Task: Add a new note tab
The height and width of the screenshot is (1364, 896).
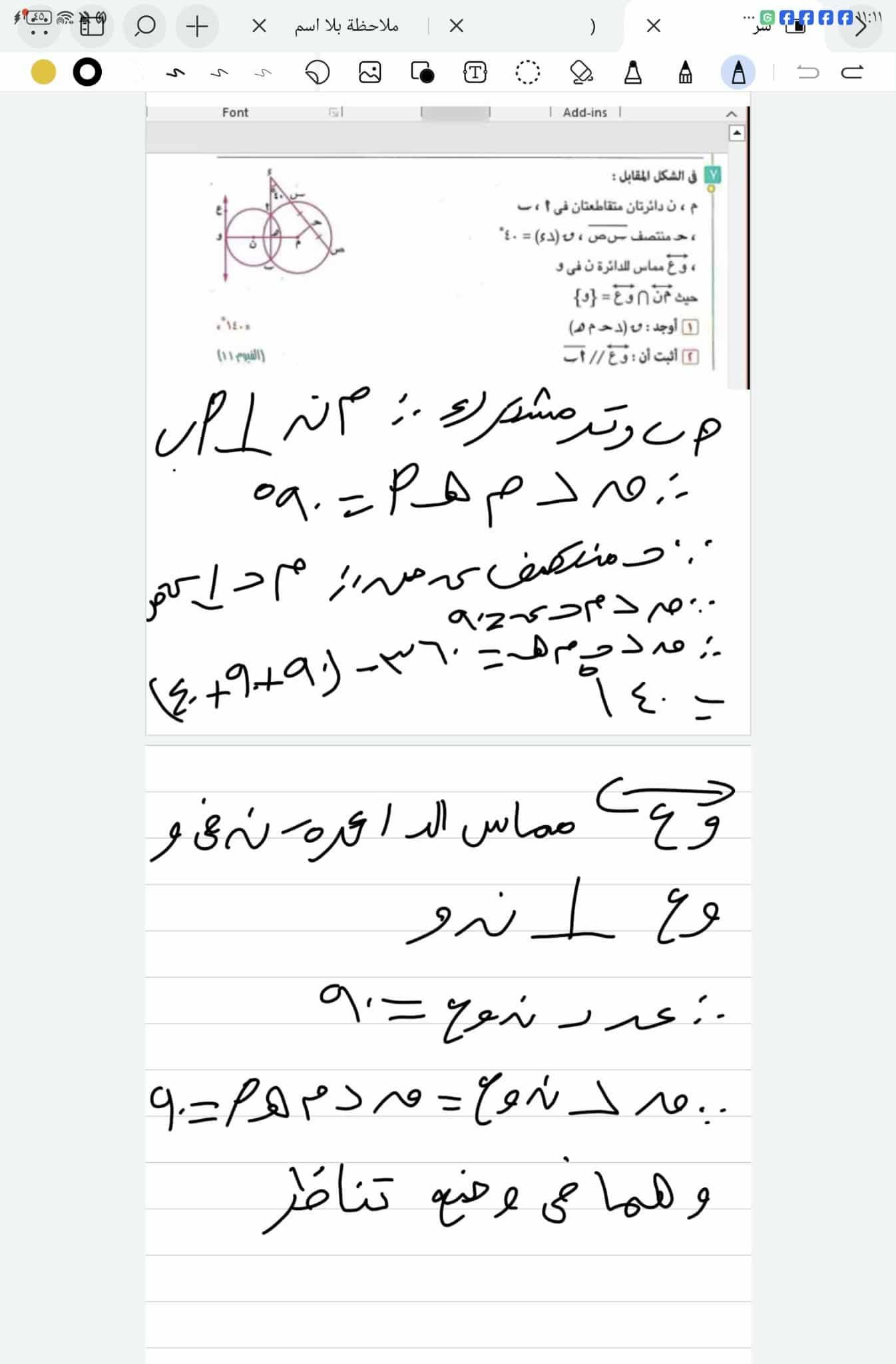Action: coord(197,27)
